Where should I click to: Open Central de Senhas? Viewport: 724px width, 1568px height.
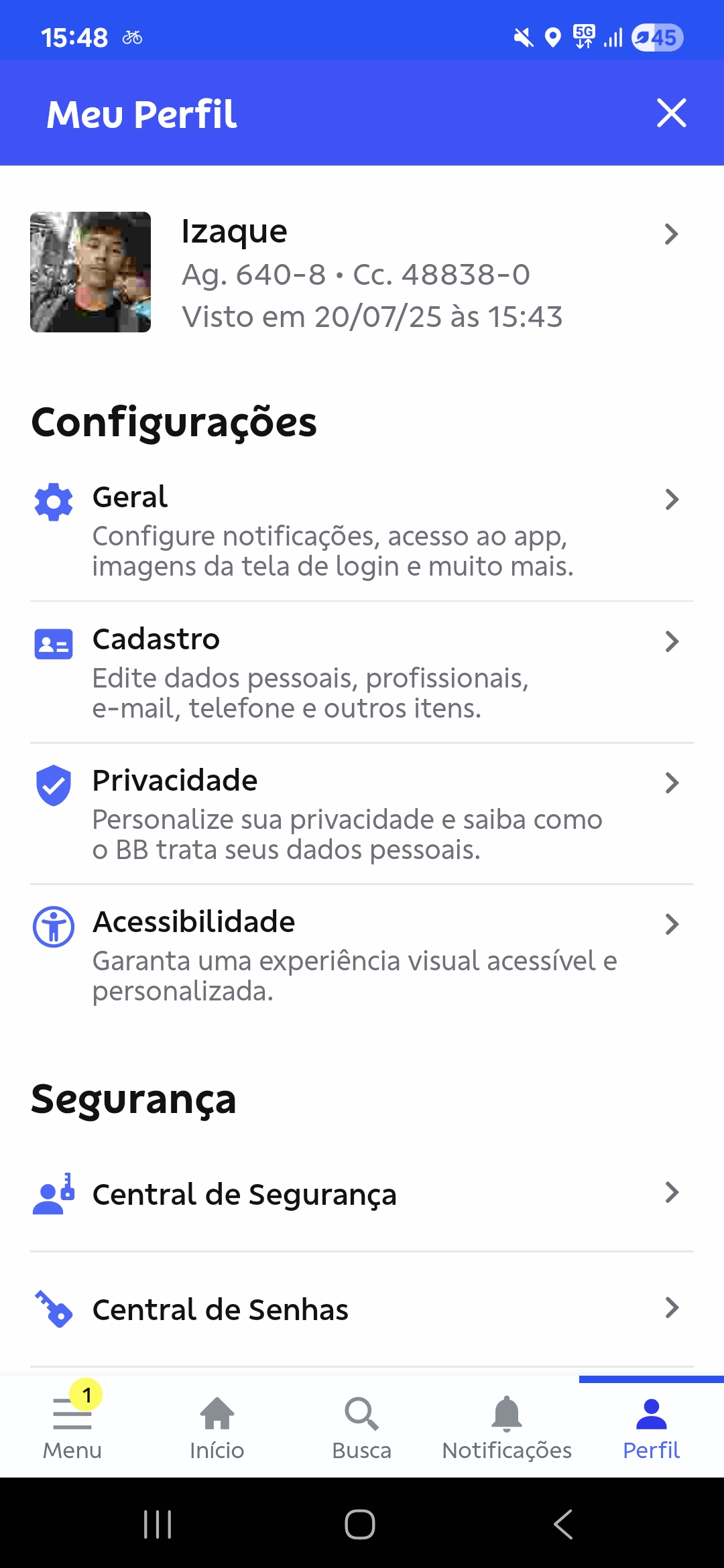coord(362,1309)
